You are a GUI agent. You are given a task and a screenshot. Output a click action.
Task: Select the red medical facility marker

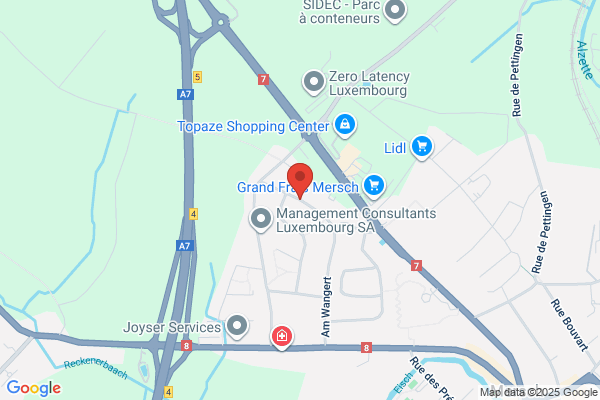click(282, 337)
